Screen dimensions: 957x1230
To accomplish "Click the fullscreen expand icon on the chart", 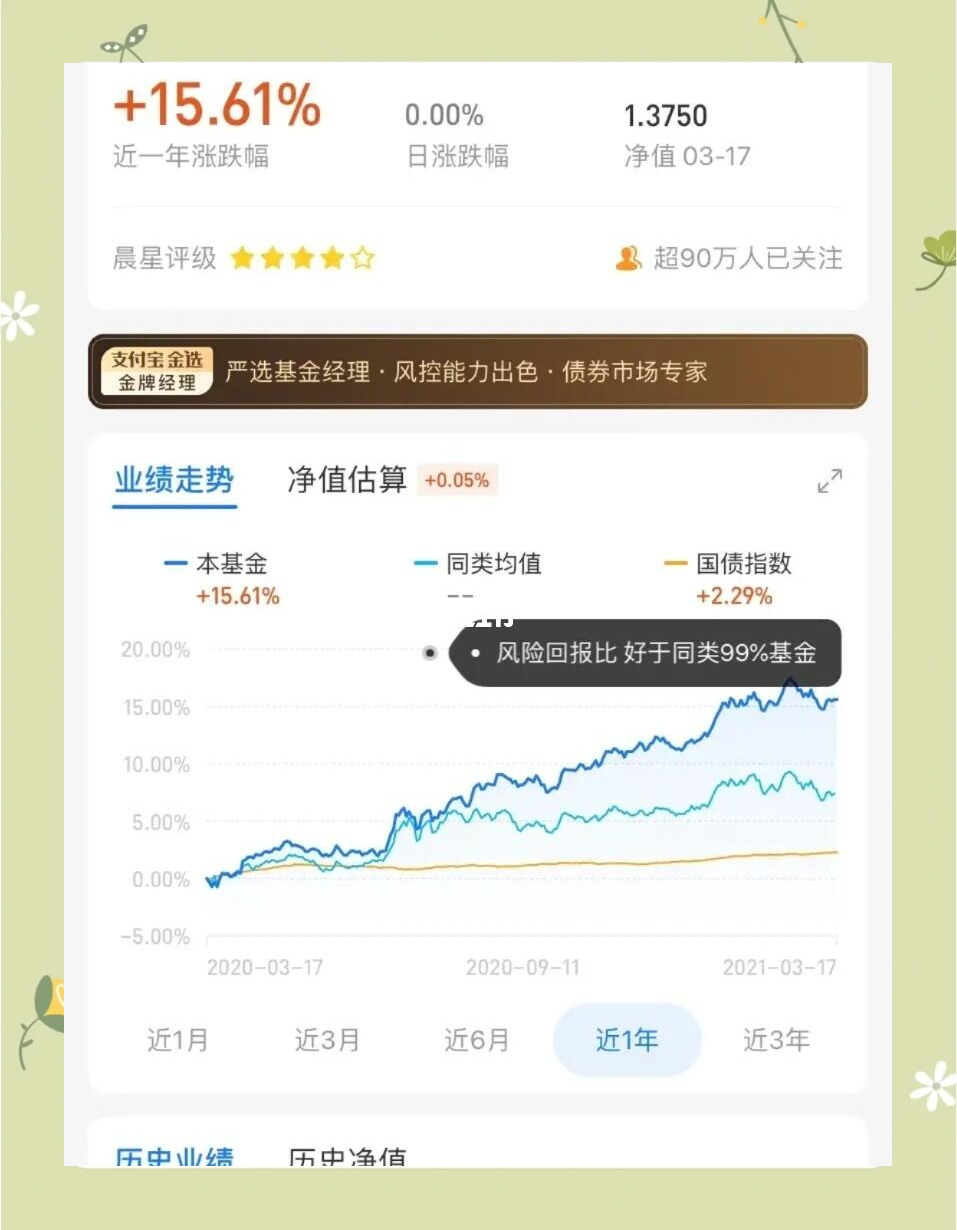I will (828, 482).
